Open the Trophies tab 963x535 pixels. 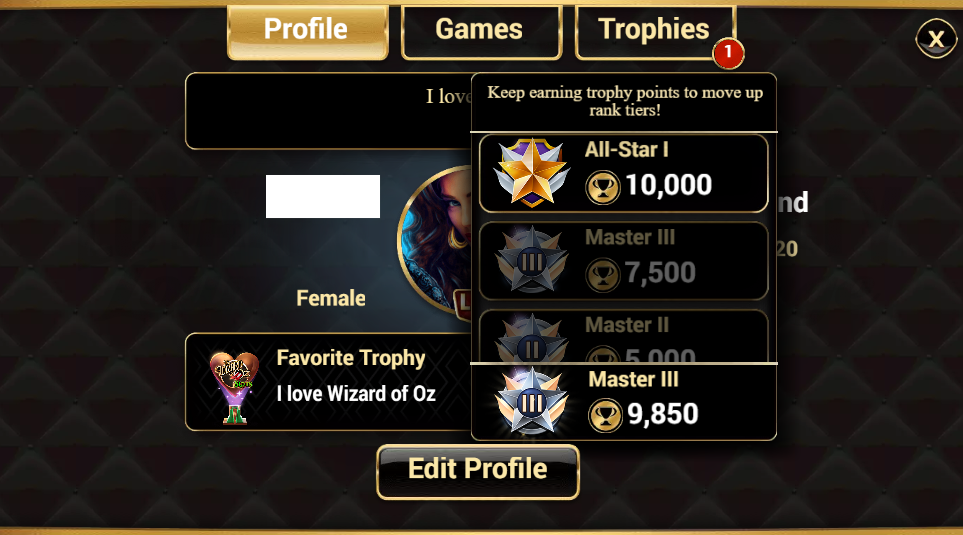[654, 30]
